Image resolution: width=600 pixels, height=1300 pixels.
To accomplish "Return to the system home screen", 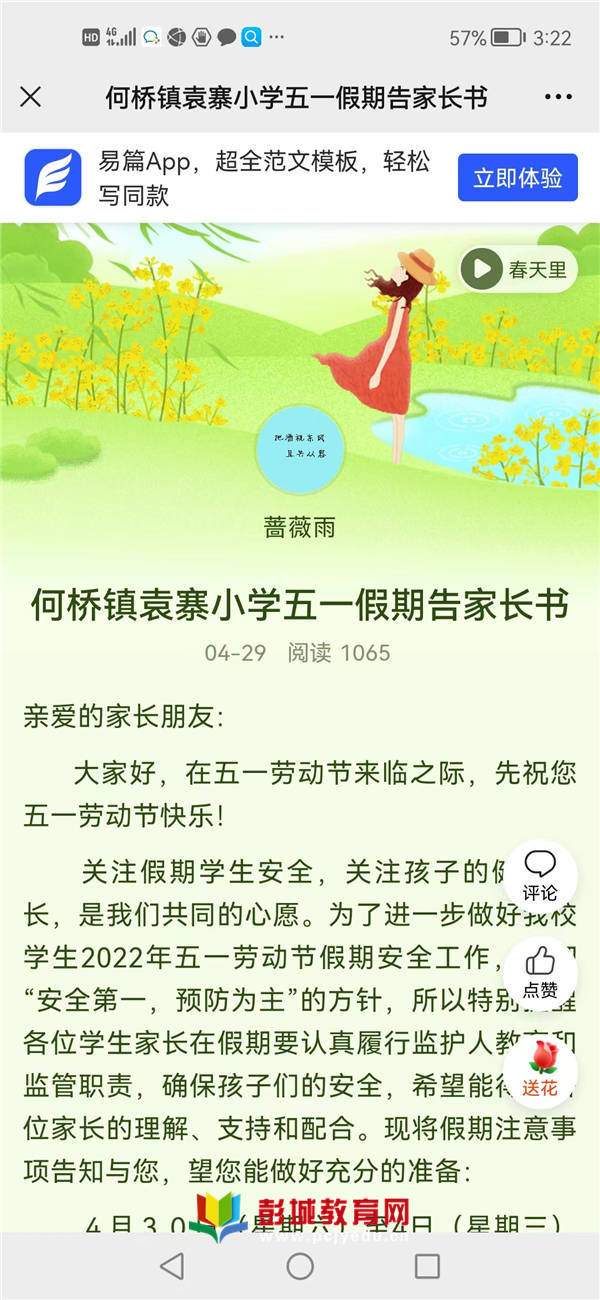I will [x=300, y=1266].
